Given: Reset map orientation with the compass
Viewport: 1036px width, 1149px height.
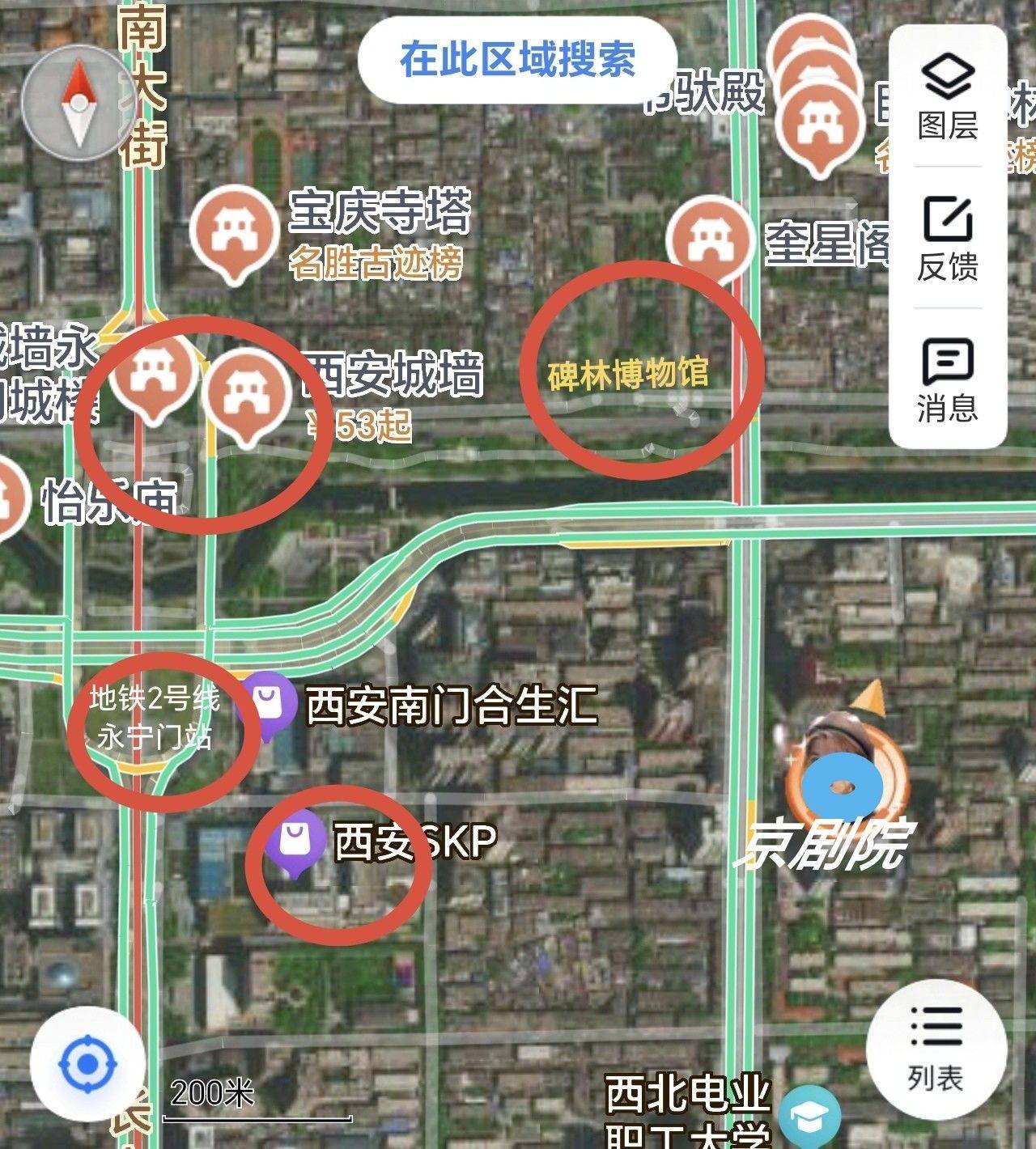Looking at the screenshot, I should pos(79,103).
